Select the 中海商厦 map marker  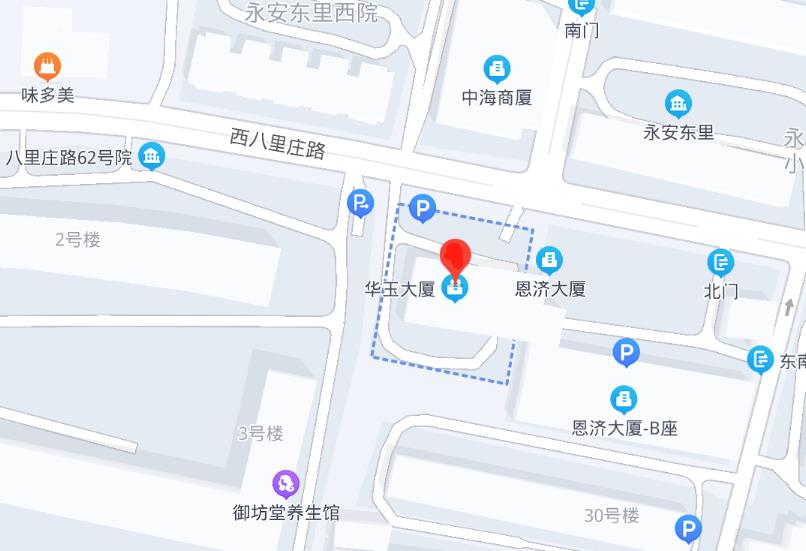pos(496,69)
